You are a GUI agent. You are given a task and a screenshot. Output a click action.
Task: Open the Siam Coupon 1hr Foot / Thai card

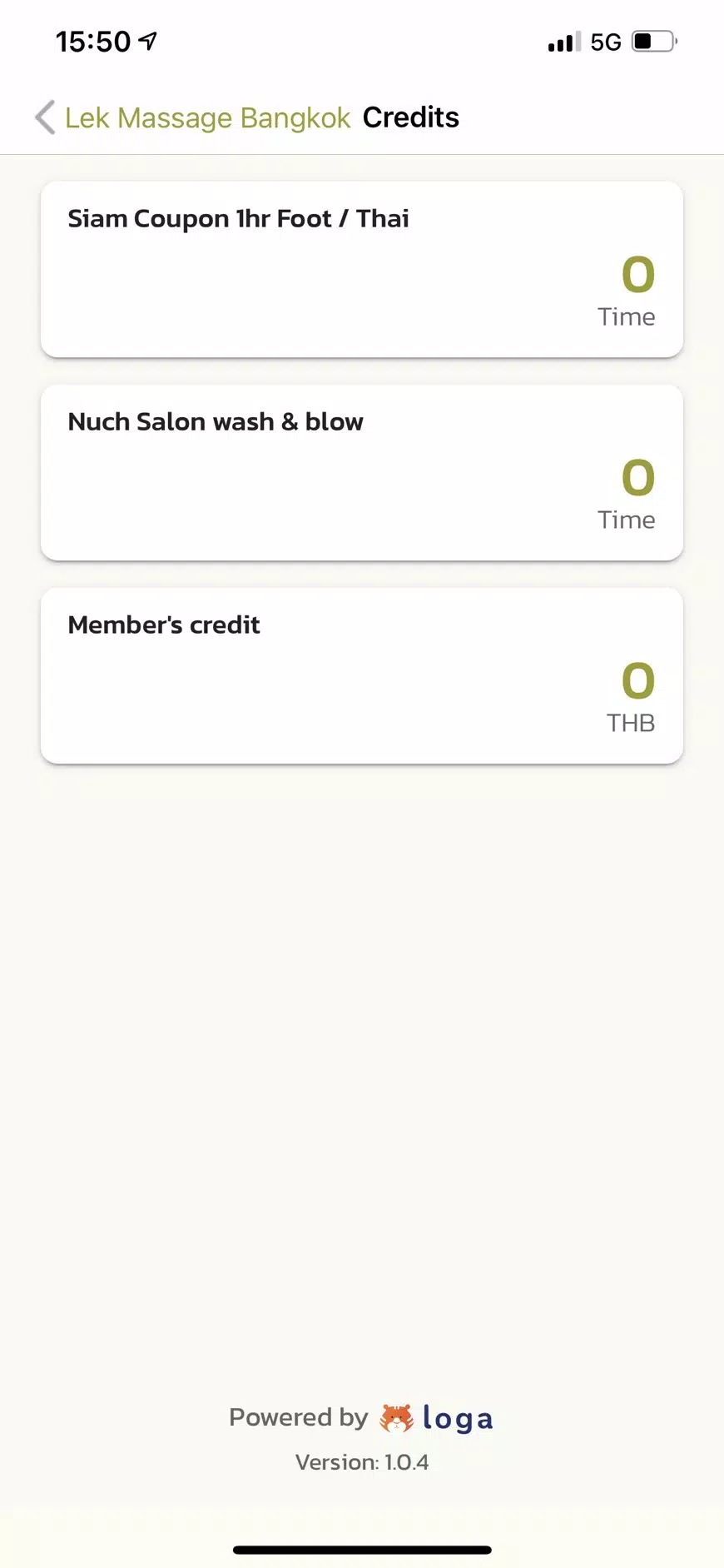tap(362, 269)
